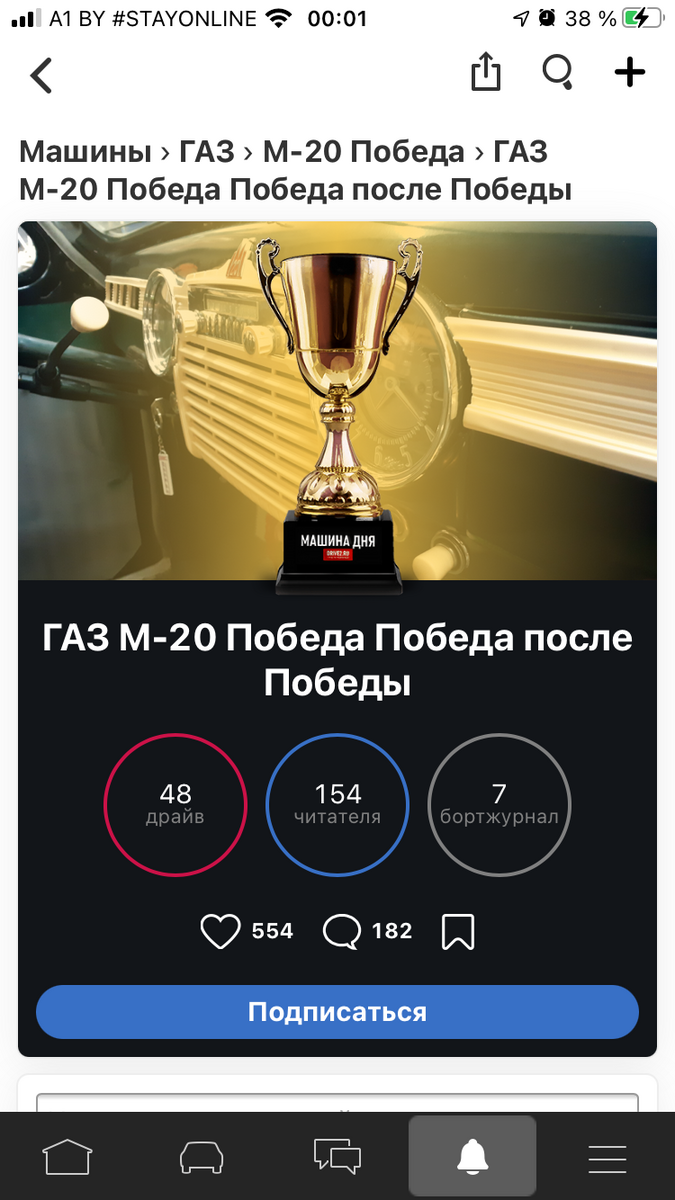The height and width of the screenshot is (1200, 675).
Task: Switch to the messages tab
Action: tap(337, 1157)
